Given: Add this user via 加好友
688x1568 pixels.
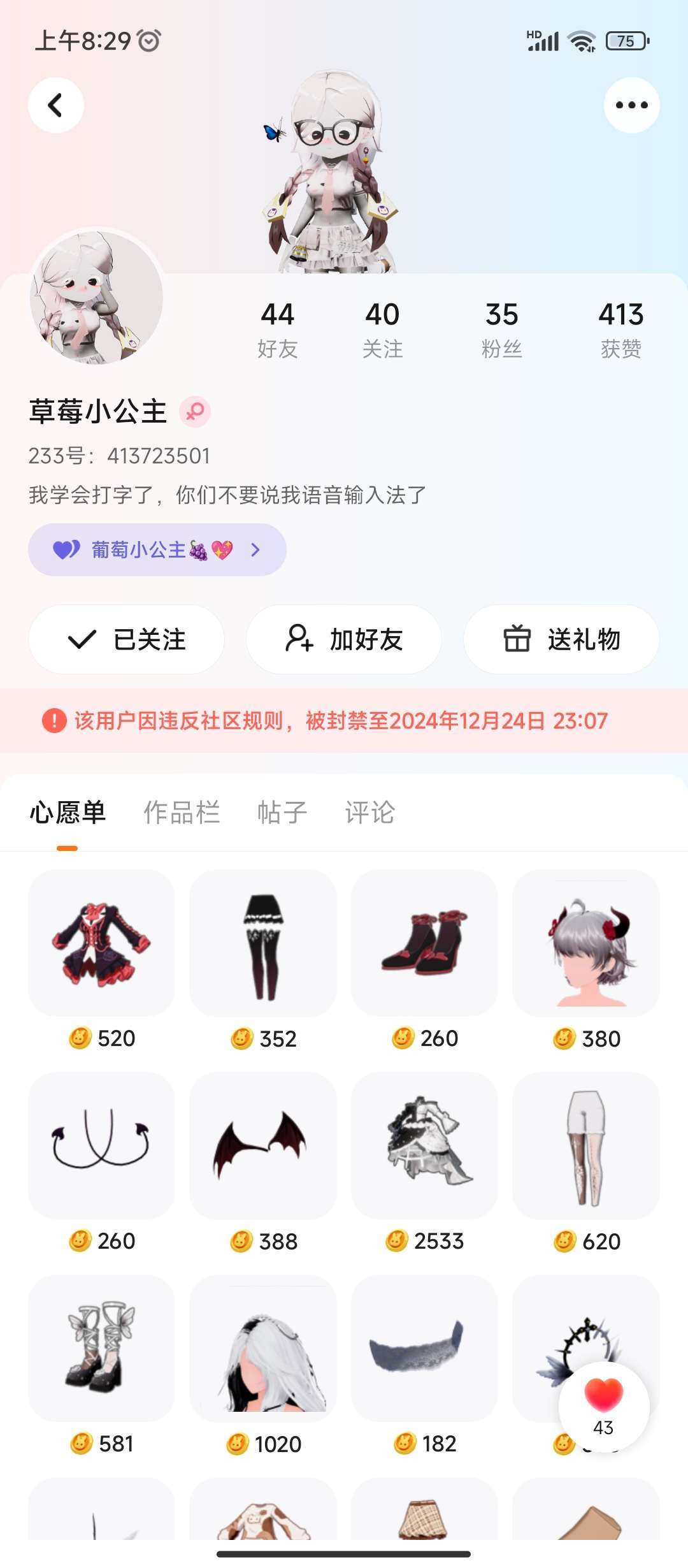Looking at the screenshot, I should tap(344, 639).
